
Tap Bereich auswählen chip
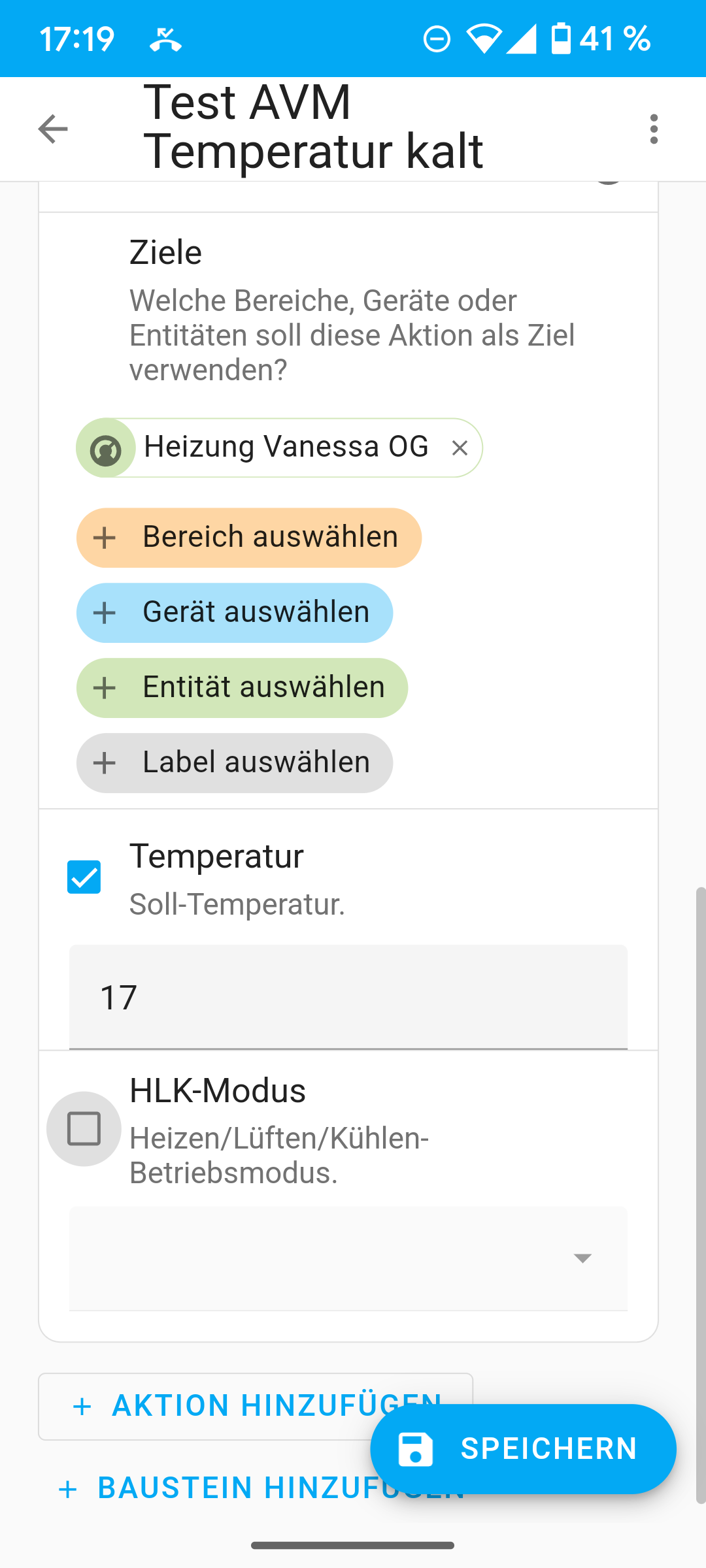click(x=249, y=538)
